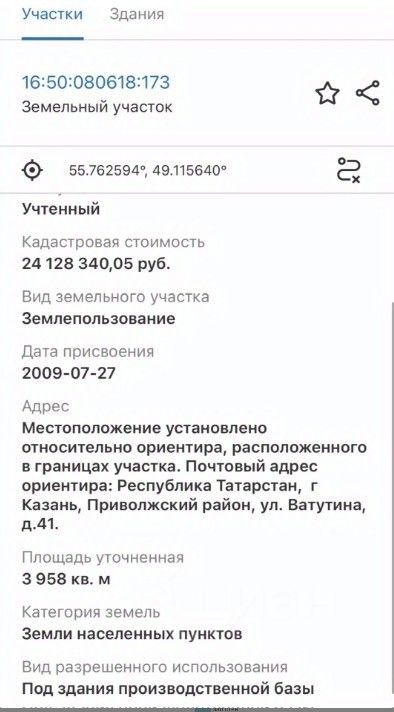
Task: Center map on plot coordinates
Action: coord(32,171)
